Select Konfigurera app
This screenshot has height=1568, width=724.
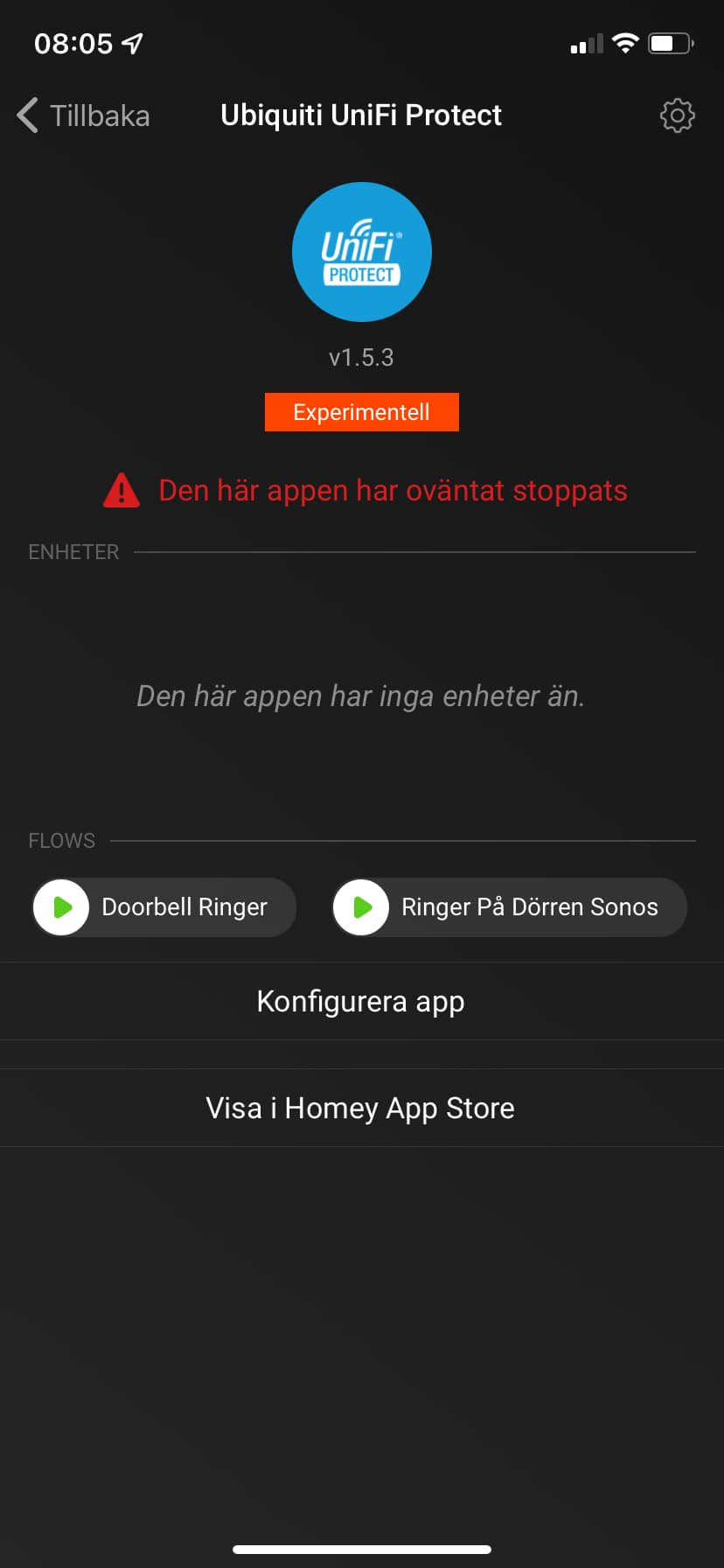coord(361,1001)
